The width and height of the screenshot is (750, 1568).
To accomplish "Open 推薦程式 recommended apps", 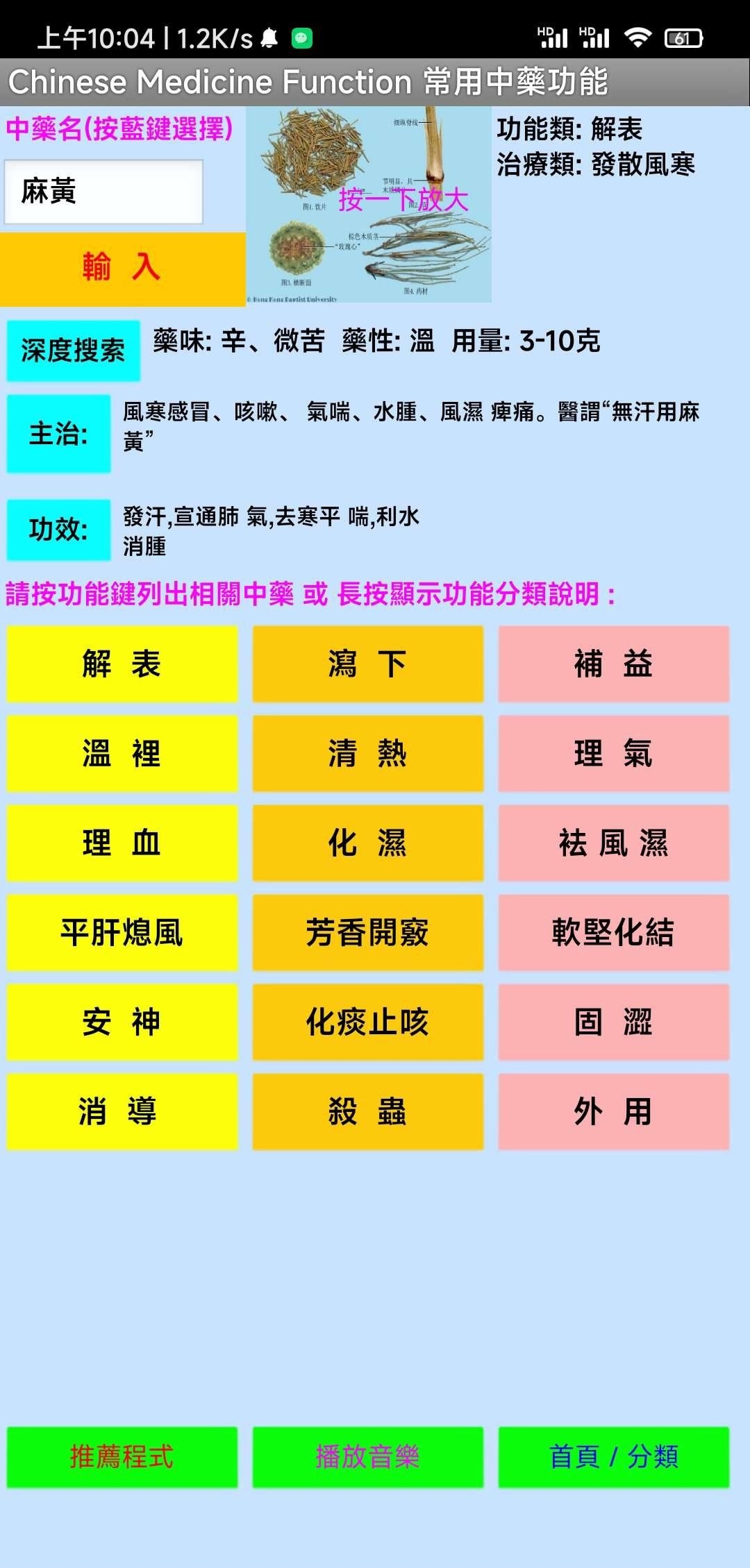I will click(x=122, y=1457).
